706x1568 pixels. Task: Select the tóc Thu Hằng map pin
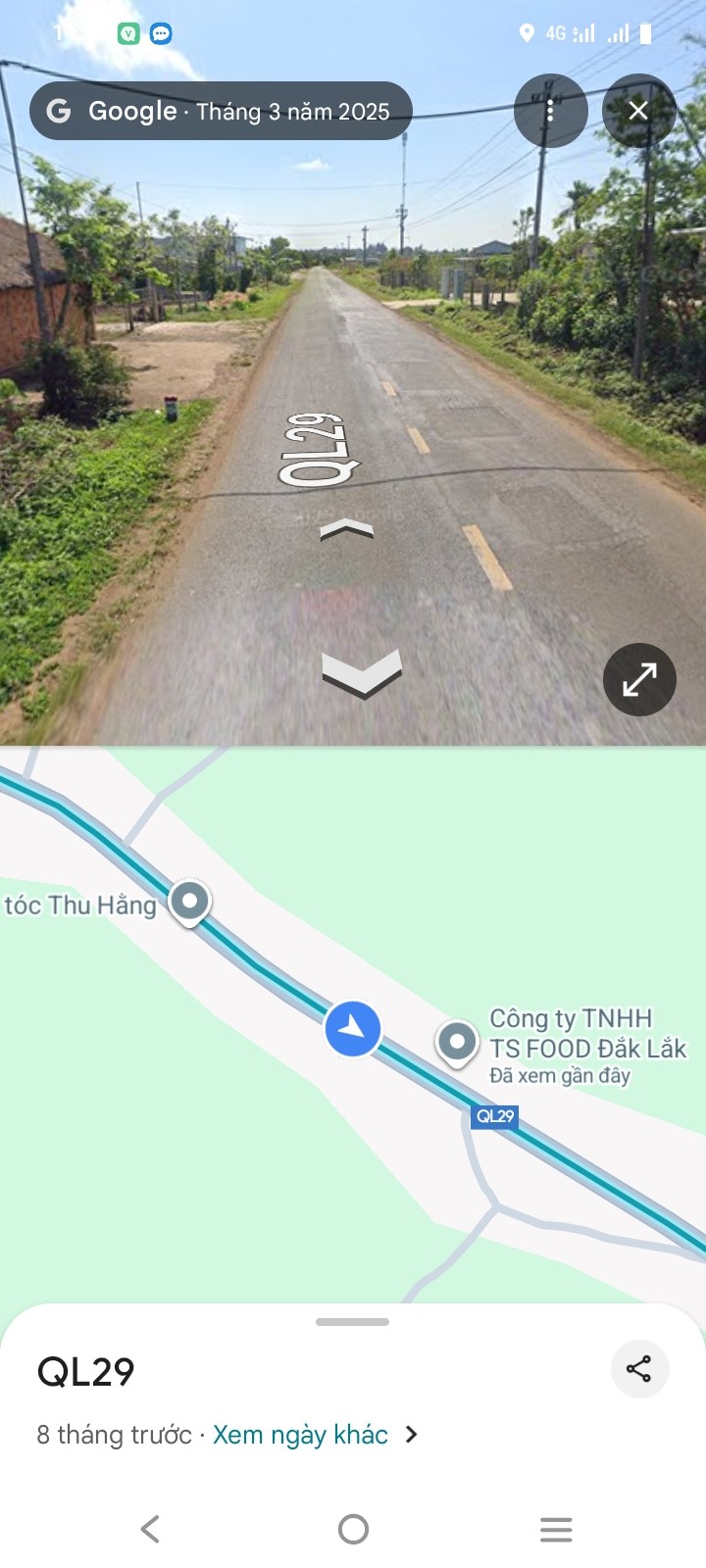pos(189,900)
